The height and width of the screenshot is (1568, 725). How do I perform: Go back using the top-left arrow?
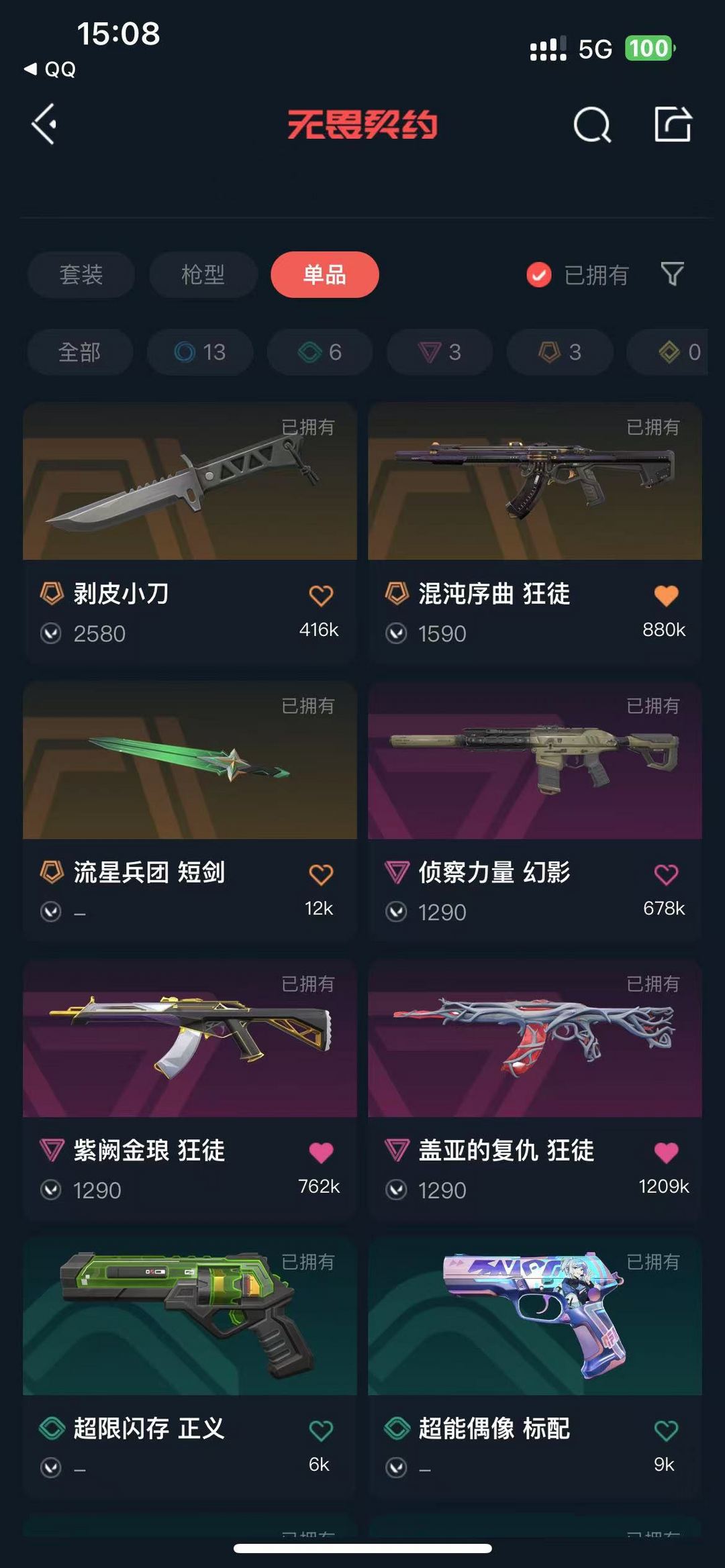(44, 124)
